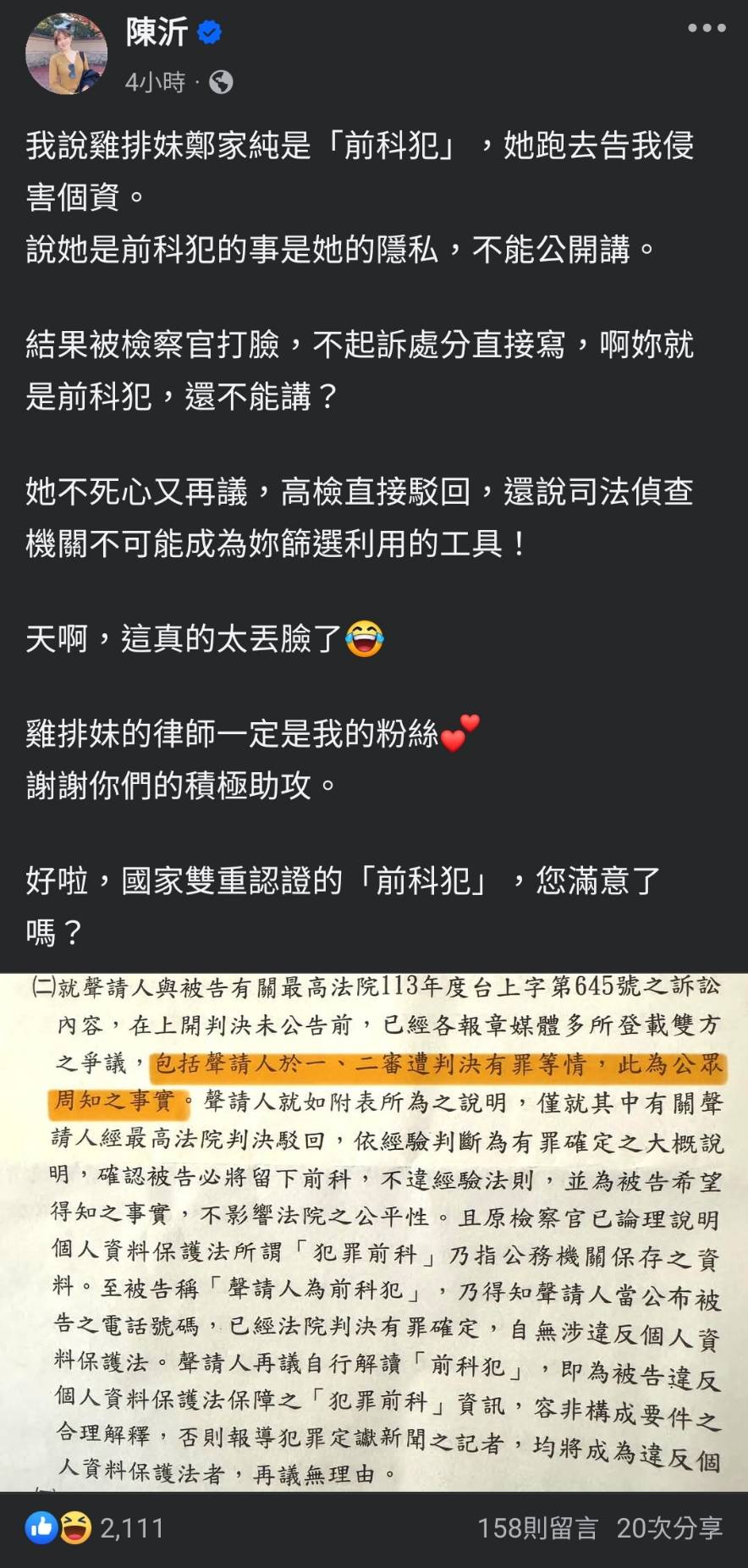Open the attached legal document photo
The width and height of the screenshot is (748, 1568).
(x=374, y=1231)
